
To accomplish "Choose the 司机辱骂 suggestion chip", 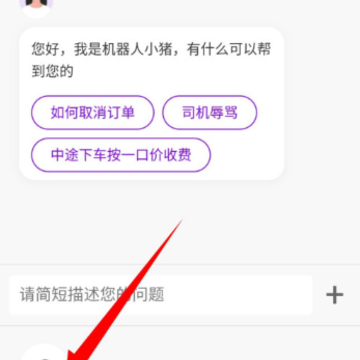I will tap(210, 113).
